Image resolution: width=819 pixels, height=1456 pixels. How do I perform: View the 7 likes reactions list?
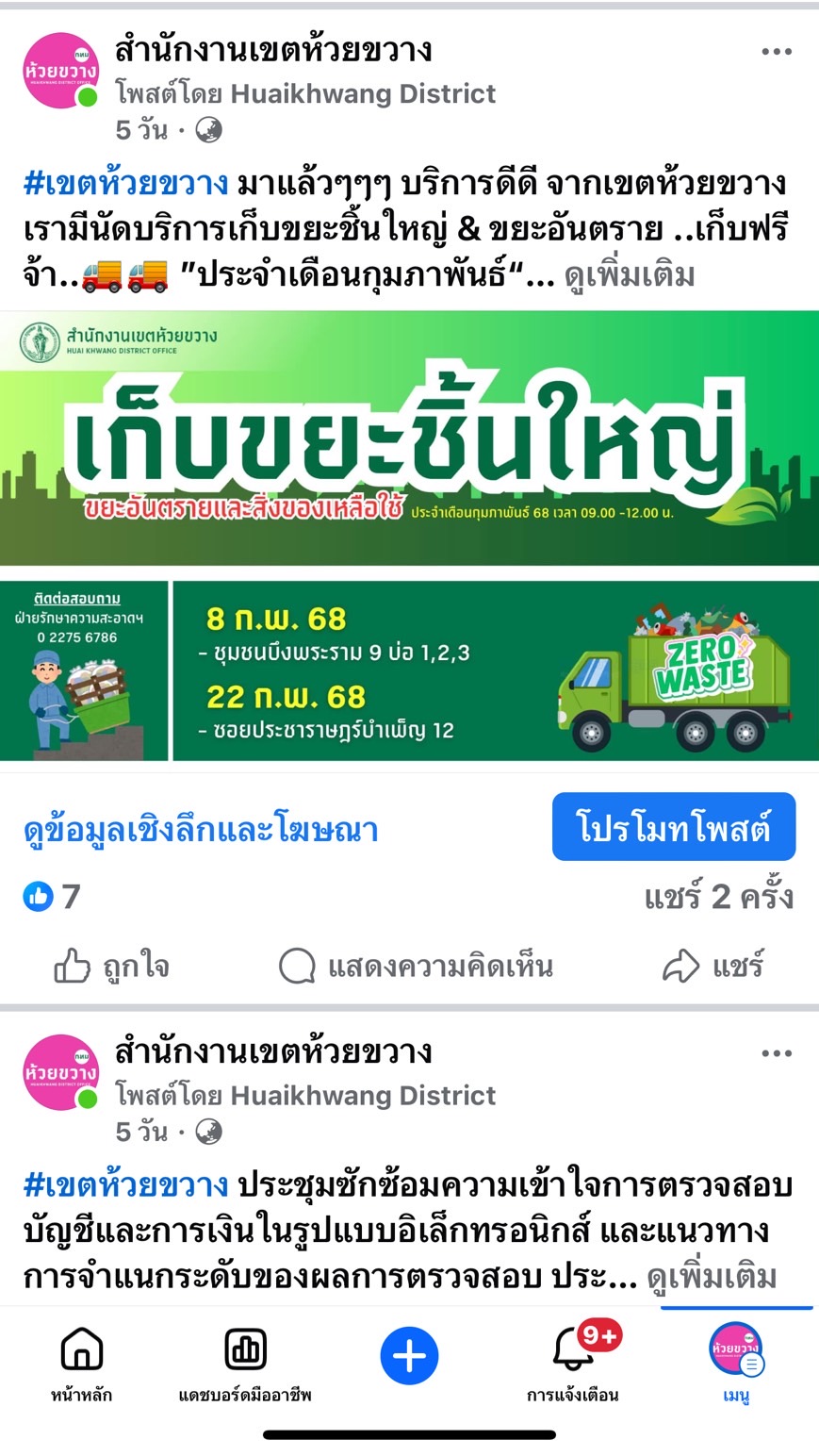point(52,897)
